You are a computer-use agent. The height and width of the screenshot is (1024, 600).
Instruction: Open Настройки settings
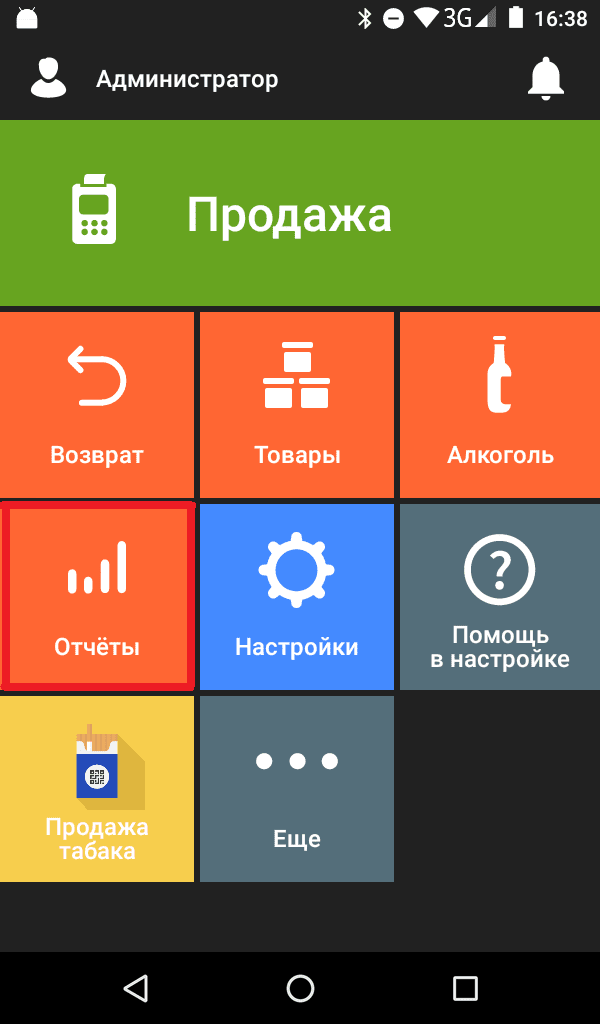point(297,596)
